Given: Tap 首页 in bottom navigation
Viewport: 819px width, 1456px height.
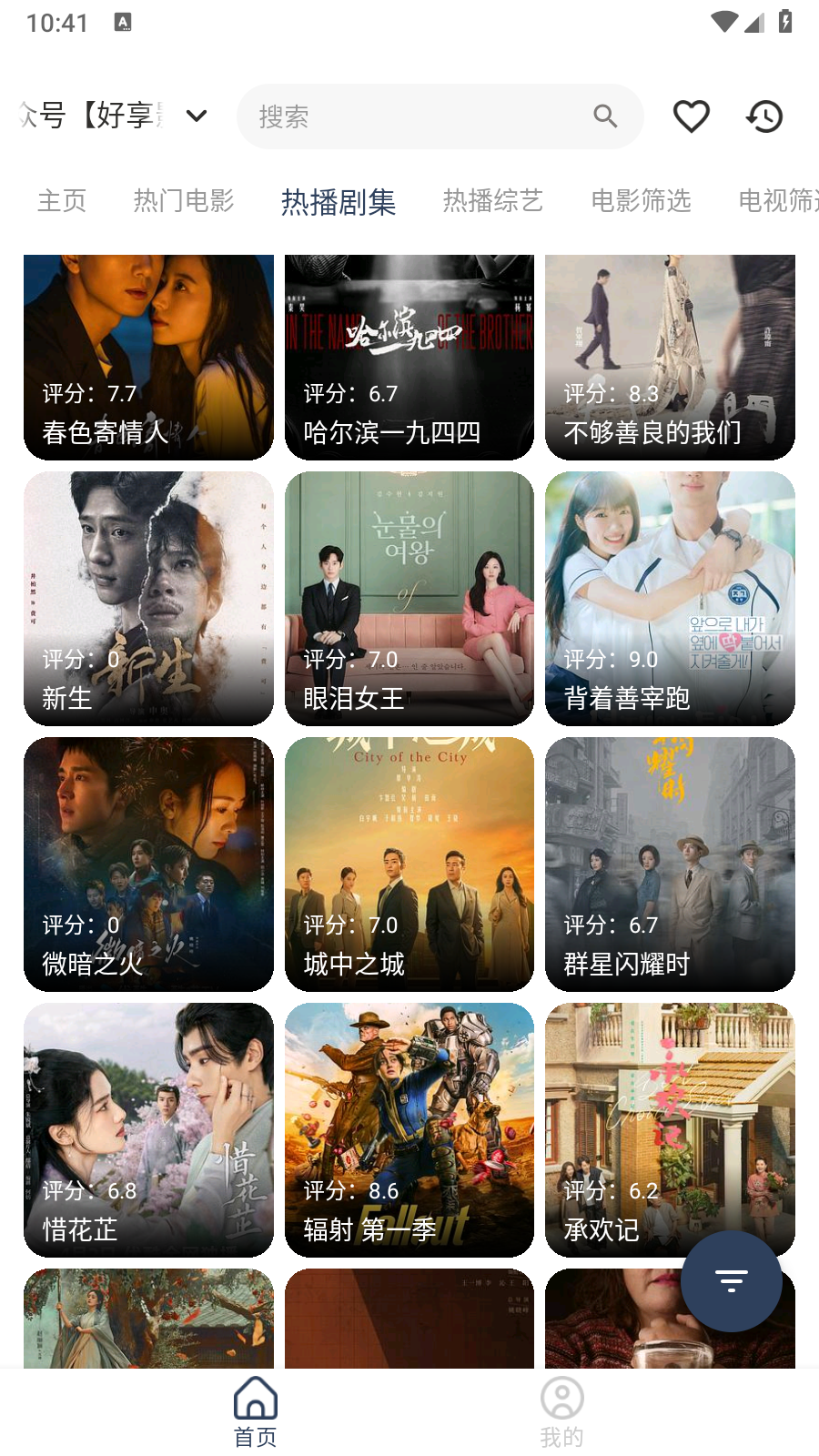Looking at the screenshot, I should [256, 1412].
